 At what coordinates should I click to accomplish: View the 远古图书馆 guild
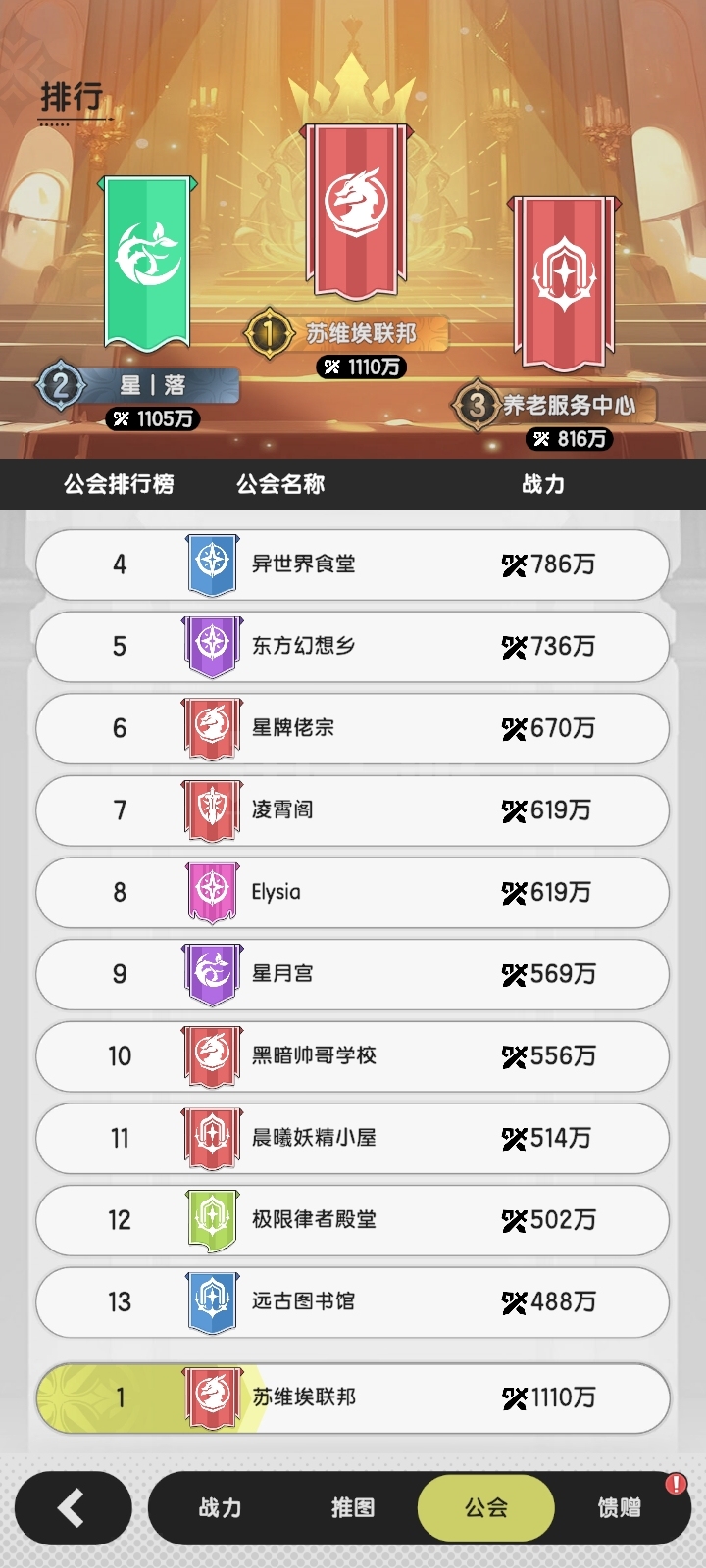[x=353, y=1302]
